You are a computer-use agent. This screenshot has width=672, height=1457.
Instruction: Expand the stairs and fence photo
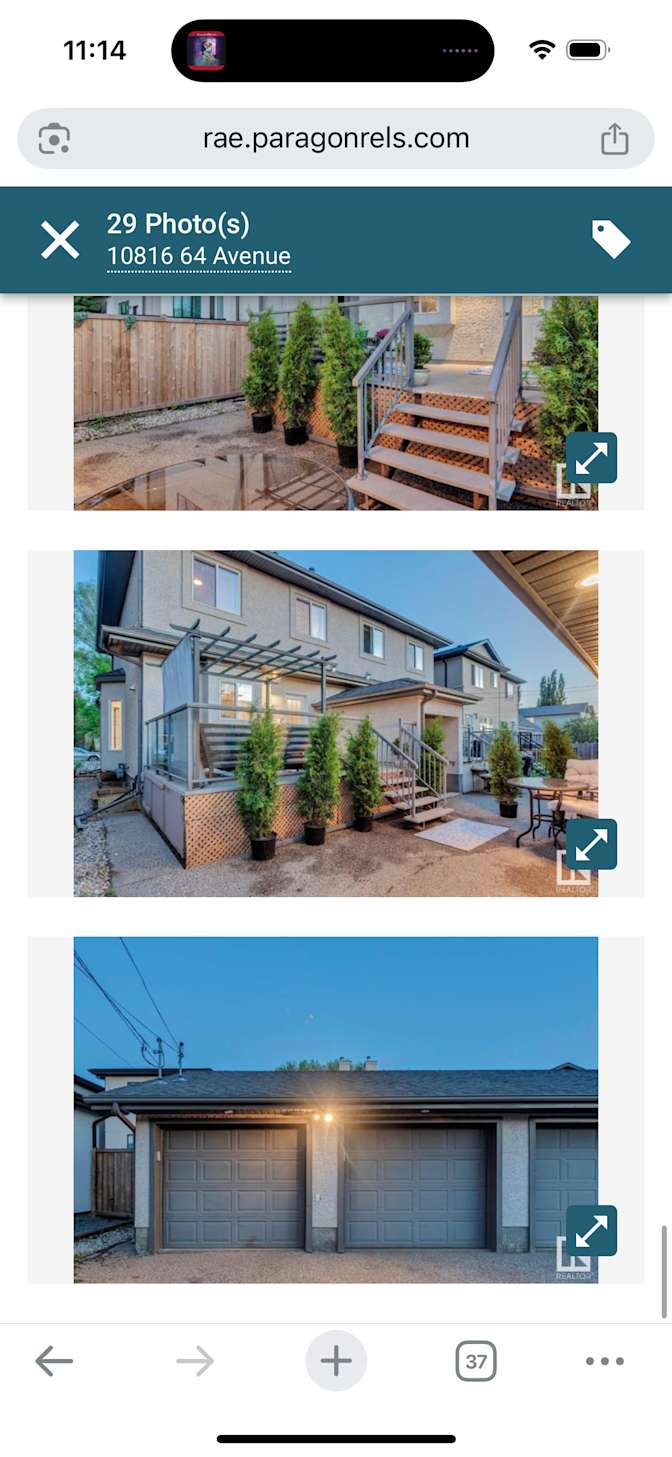tap(591, 458)
